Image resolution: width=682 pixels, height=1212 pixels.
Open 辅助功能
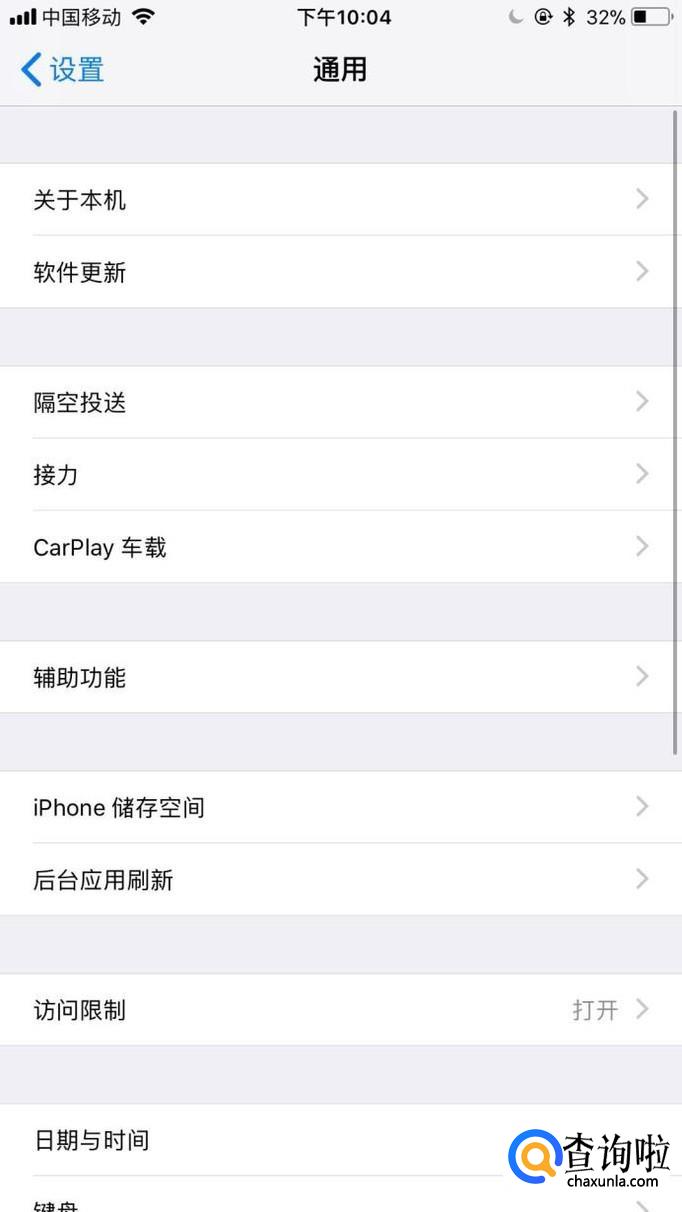[341, 677]
